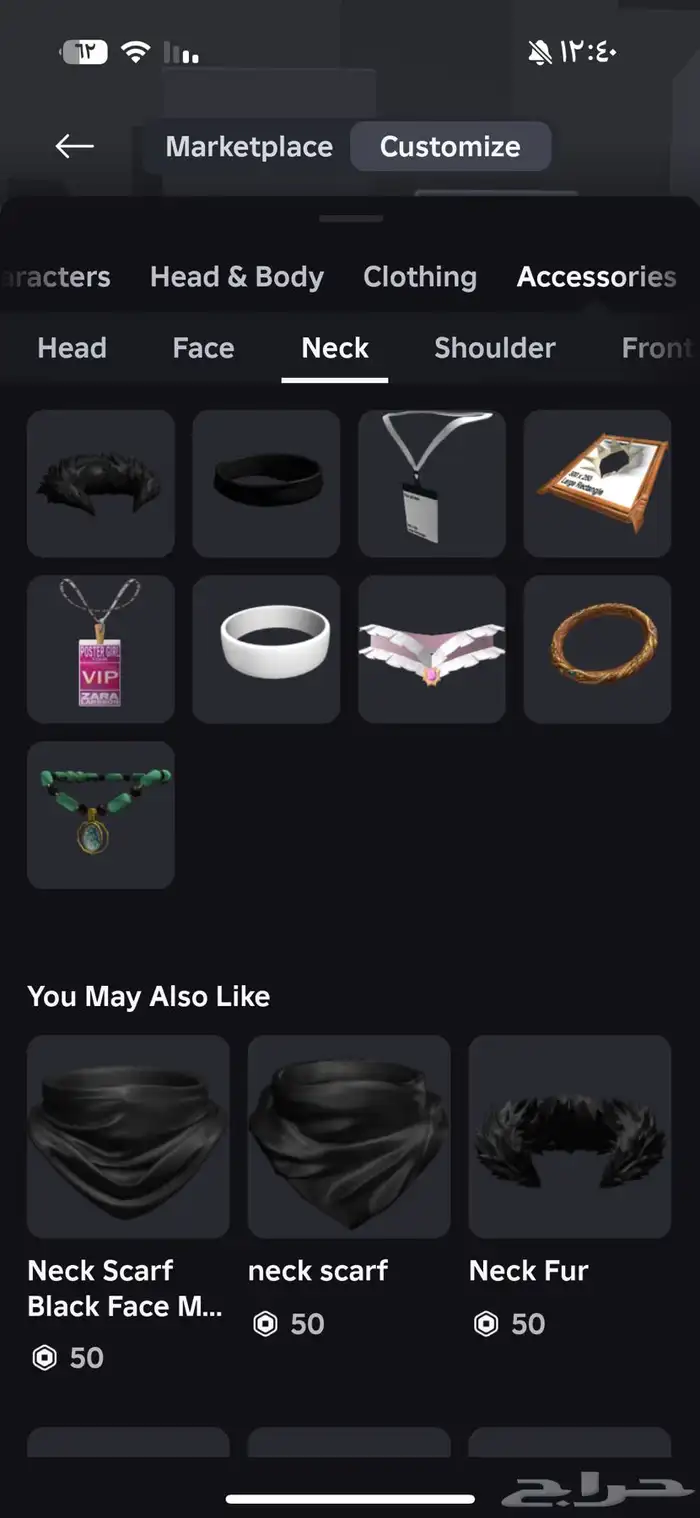This screenshot has height=1518, width=700.
Task: Equip the white lanyard badge
Action: (x=432, y=483)
